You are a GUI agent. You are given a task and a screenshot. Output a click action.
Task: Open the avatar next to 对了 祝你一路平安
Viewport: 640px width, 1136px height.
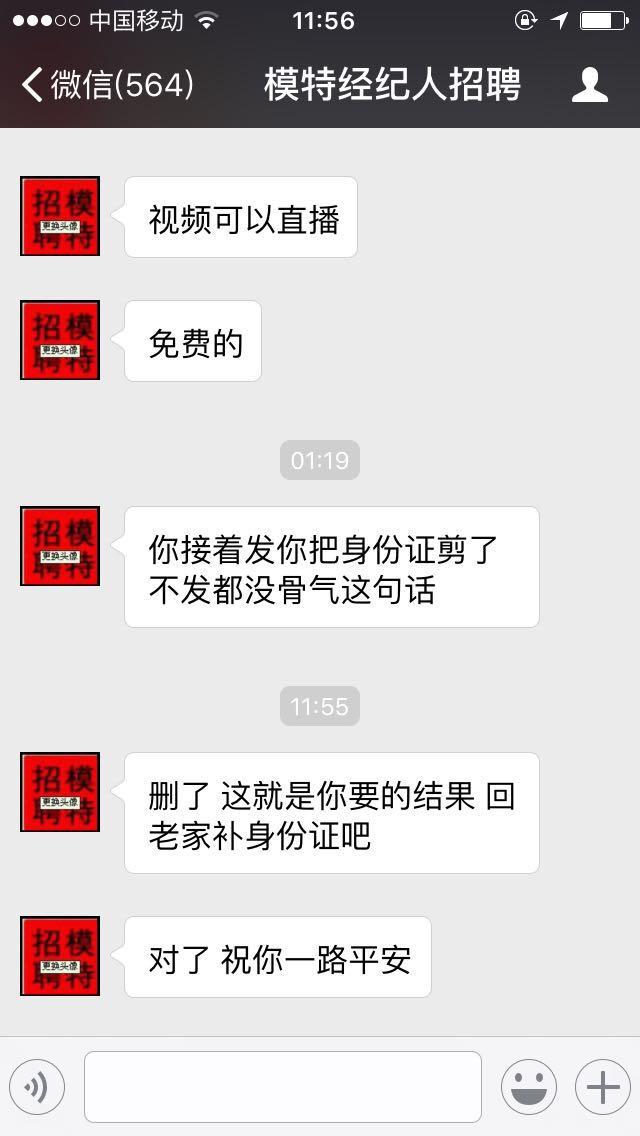click(x=60, y=956)
